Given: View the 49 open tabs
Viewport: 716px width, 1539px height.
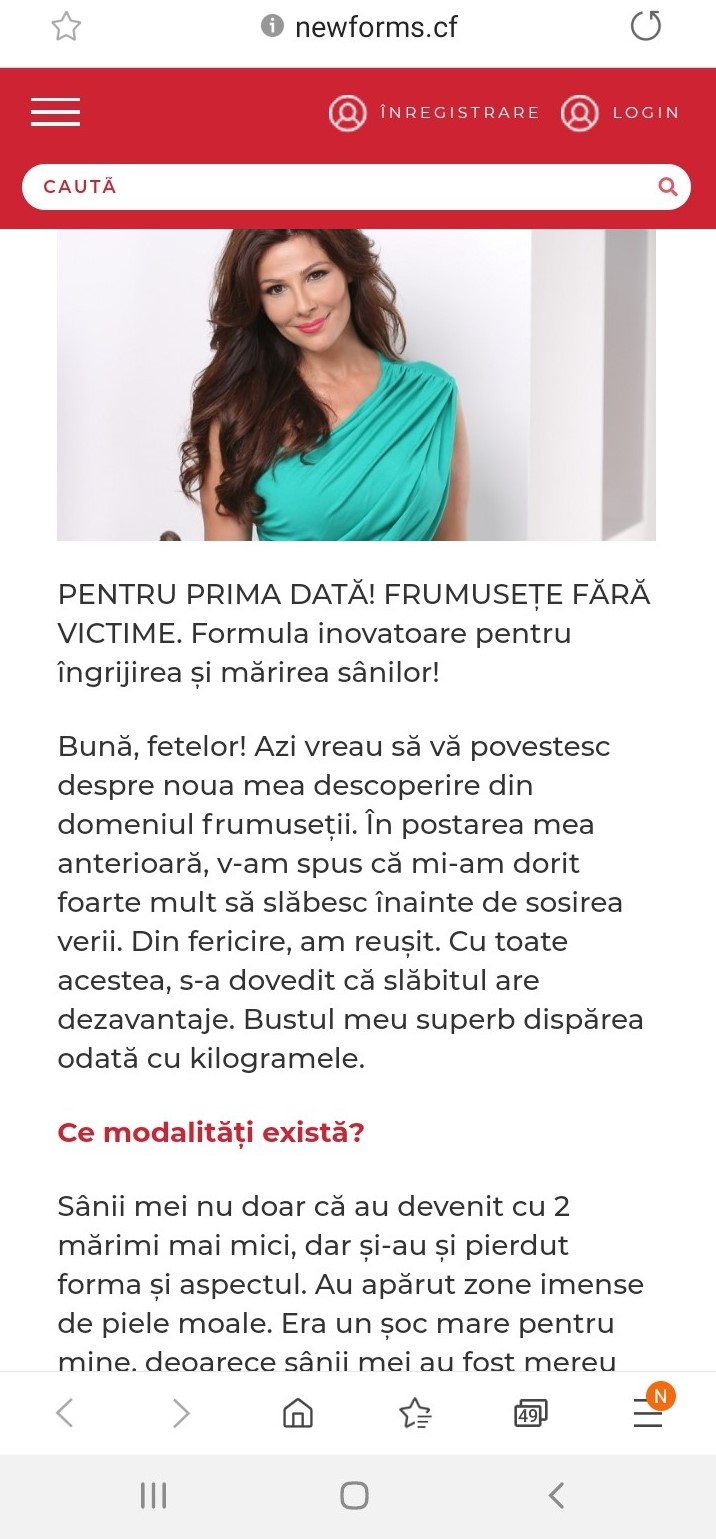Looking at the screenshot, I should tap(530, 1414).
